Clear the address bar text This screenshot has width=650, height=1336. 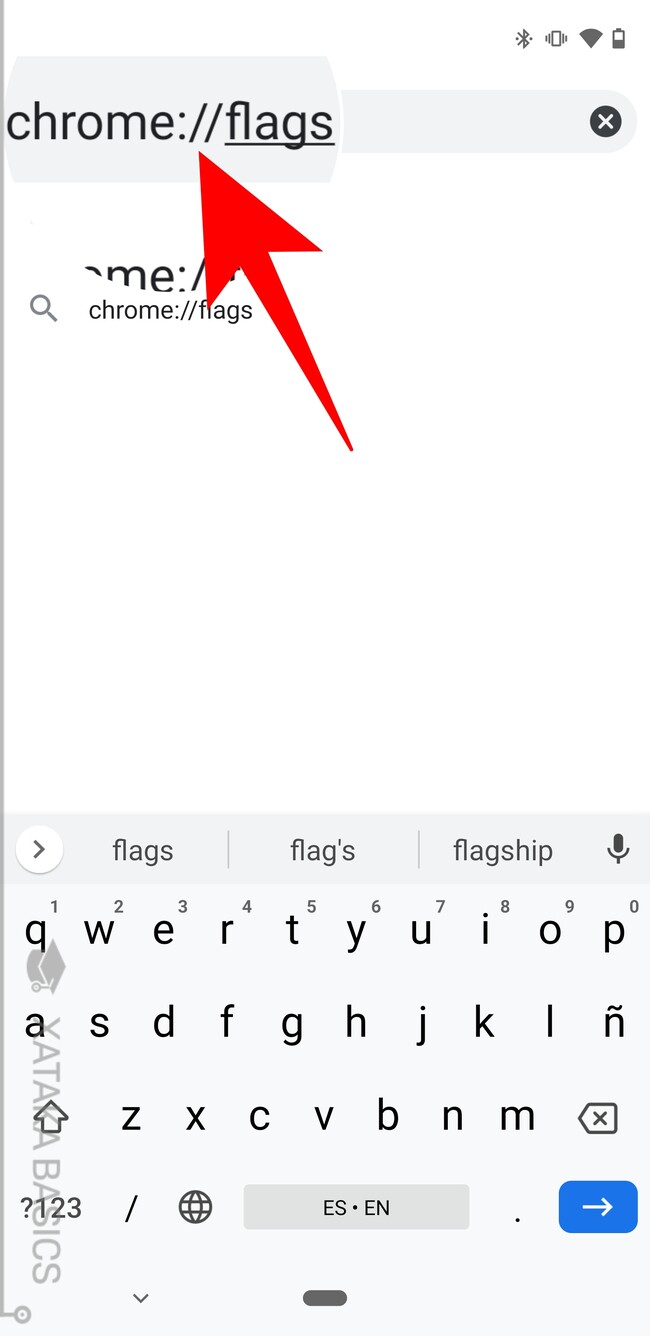click(604, 122)
